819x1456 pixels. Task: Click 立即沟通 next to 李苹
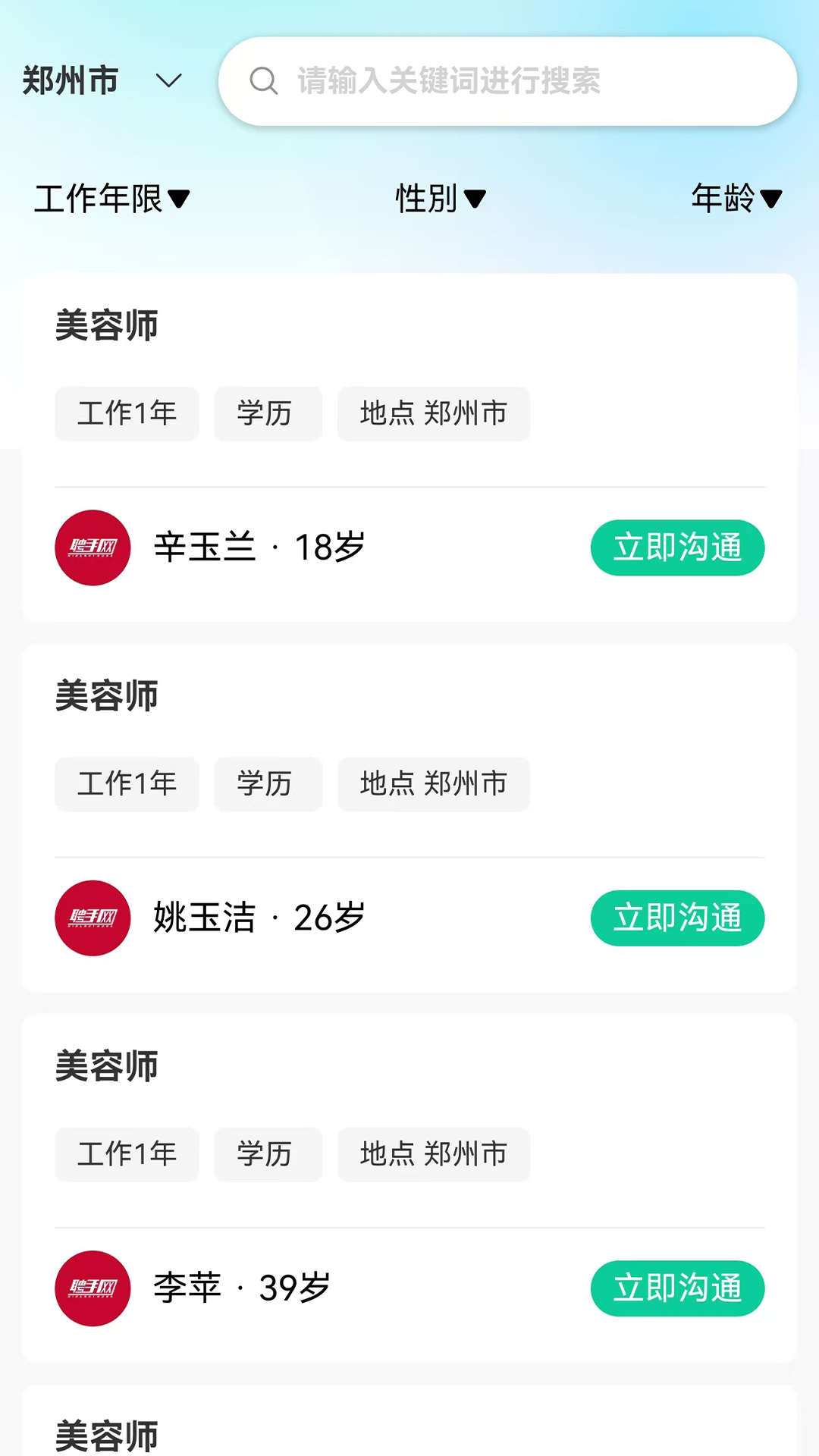pos(677,1288)
